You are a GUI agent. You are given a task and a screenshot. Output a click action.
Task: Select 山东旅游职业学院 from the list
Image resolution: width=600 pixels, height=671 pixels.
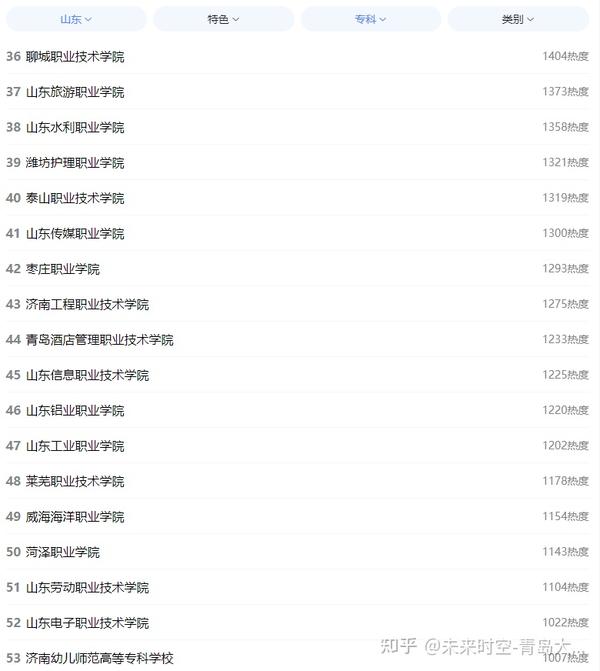click(75, 92)
